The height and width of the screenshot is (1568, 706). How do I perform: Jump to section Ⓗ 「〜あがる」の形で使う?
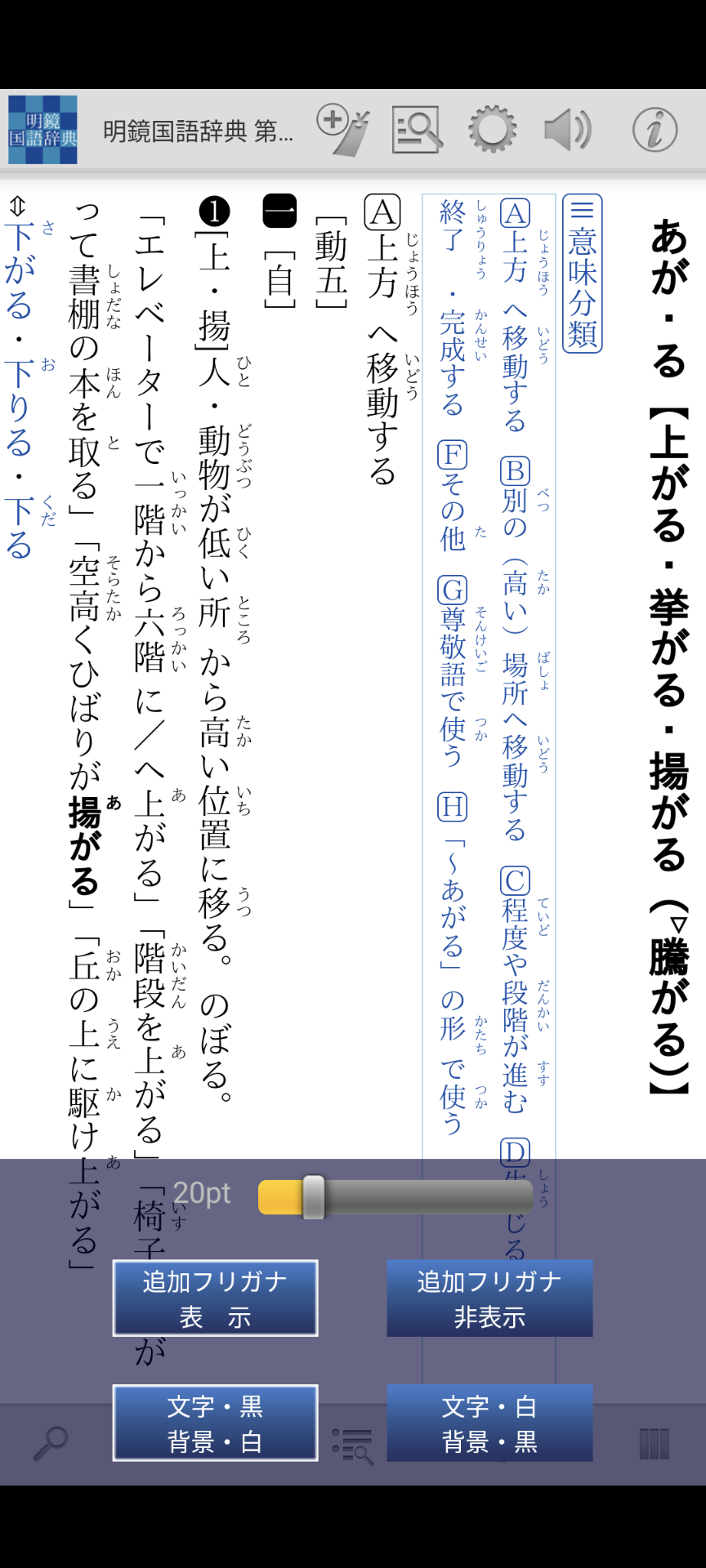452,964
